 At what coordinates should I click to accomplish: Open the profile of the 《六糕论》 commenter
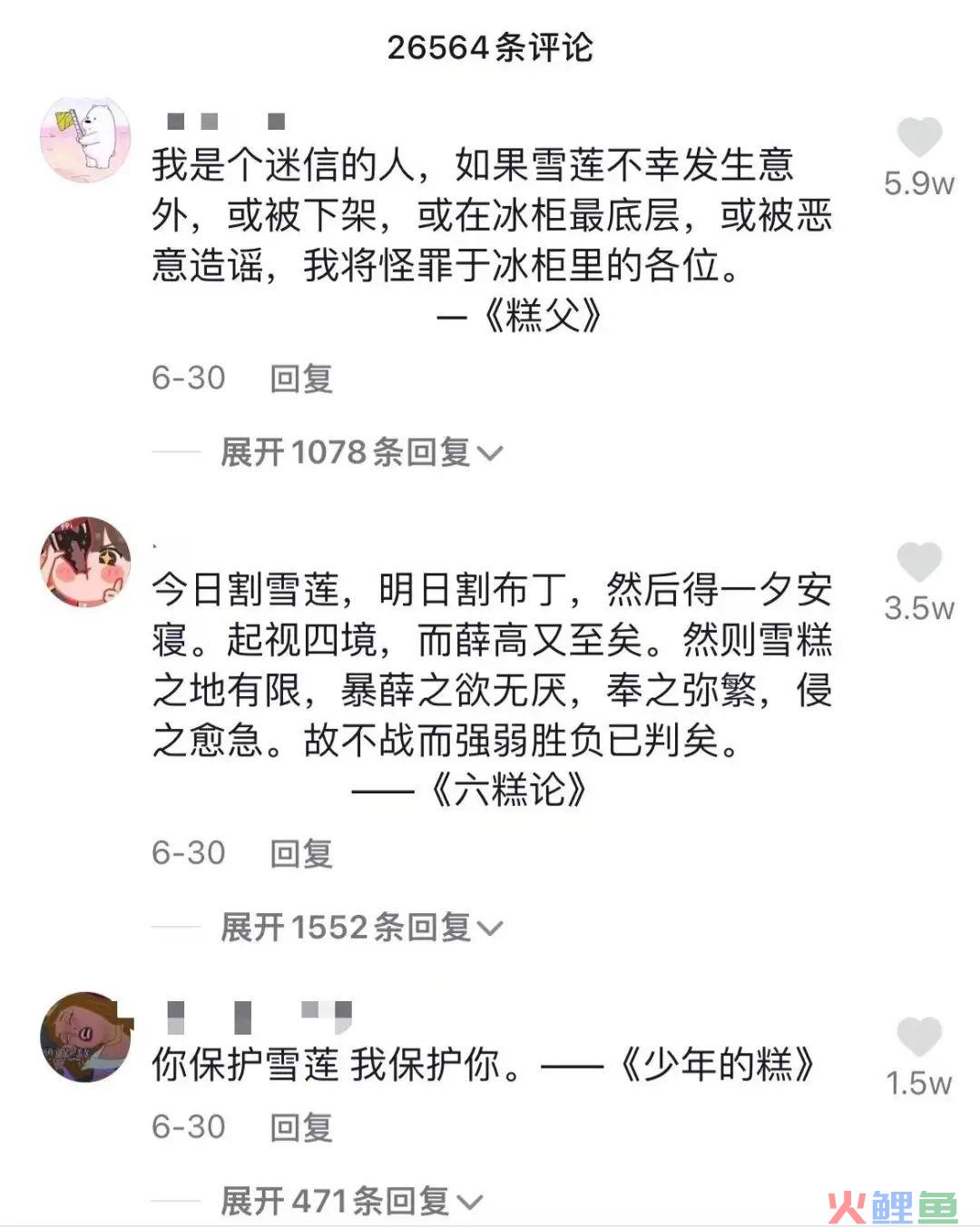(x=85, y=563)
